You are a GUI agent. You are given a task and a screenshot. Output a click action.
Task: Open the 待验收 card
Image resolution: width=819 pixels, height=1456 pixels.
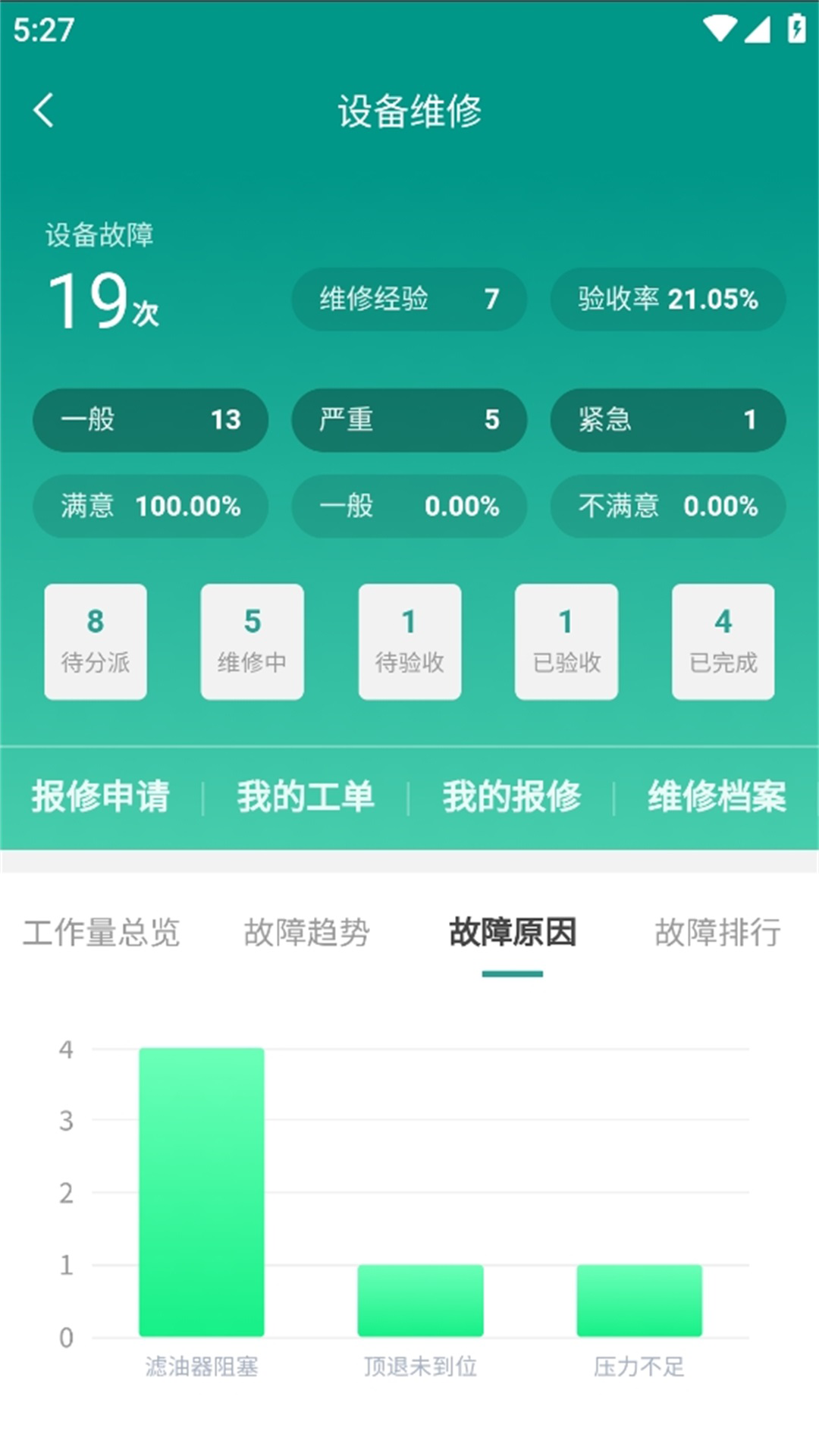[409, 641]
